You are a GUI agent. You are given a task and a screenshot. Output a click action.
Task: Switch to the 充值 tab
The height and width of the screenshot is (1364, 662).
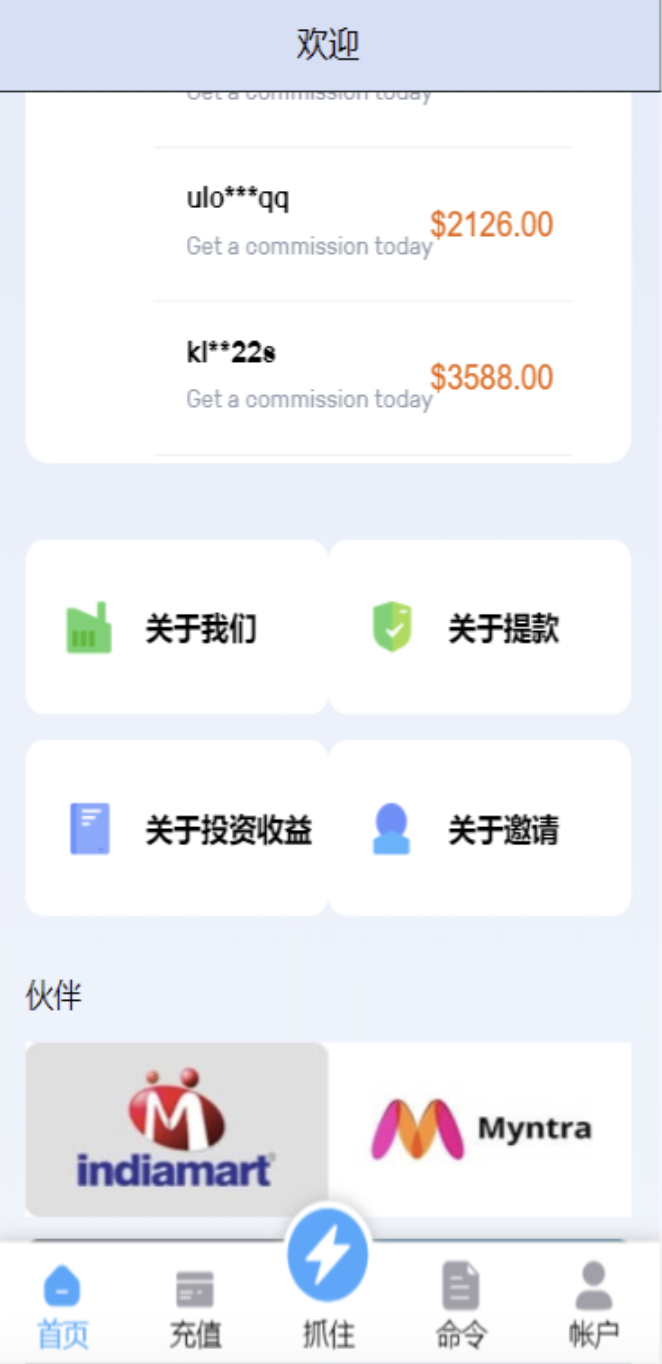pos(195,1304)
